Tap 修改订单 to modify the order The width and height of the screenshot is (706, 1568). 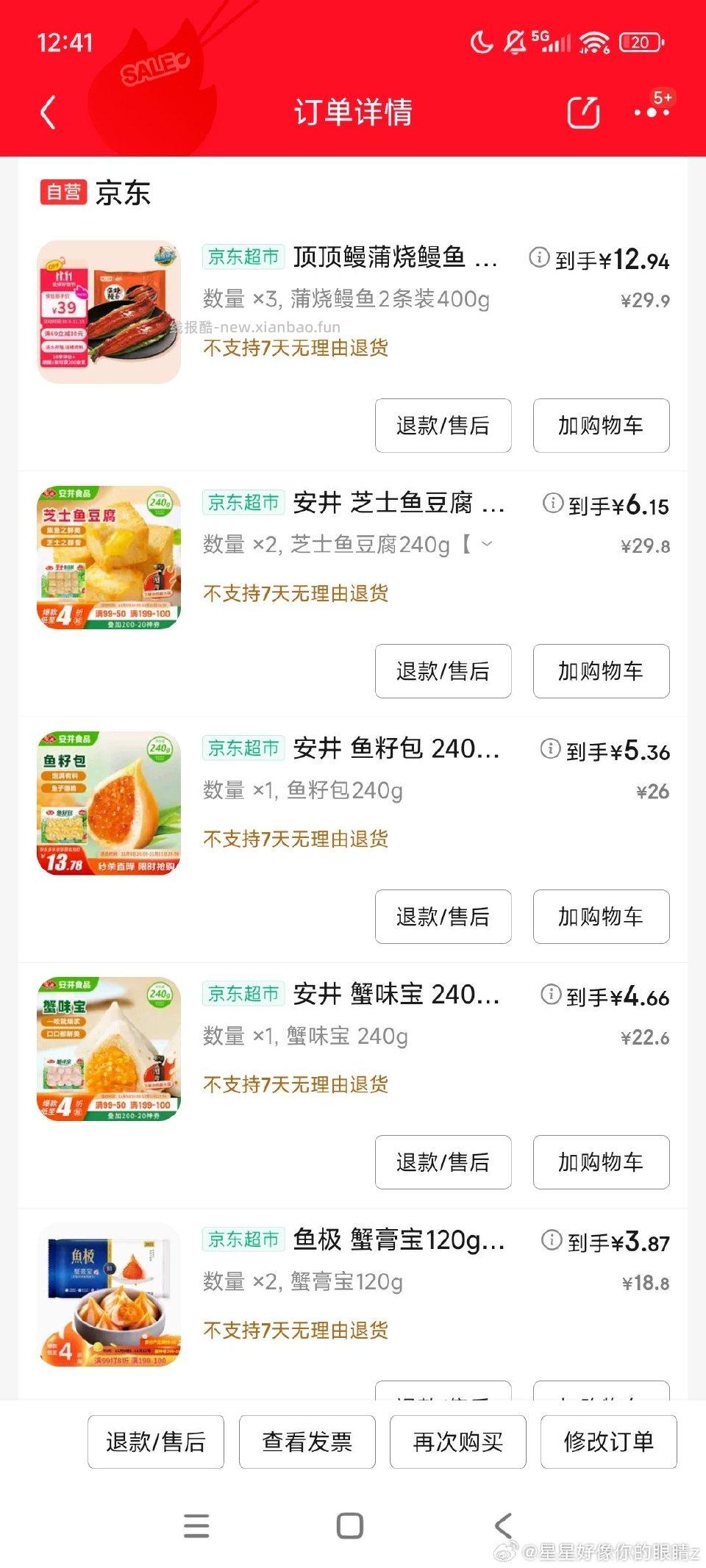click(x=609, y=1442)
